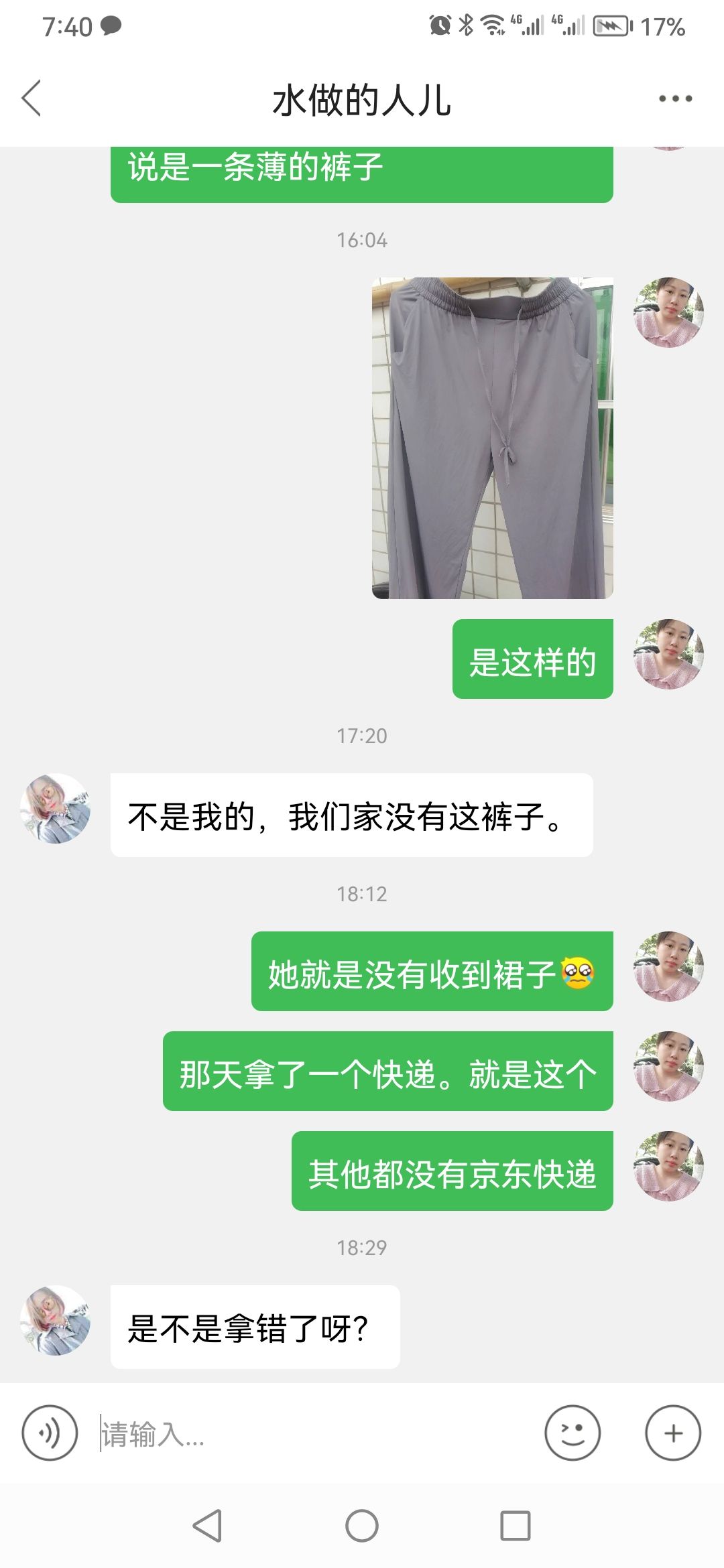Open contact avatar beside 是不是拿错了呀
Viewport: 724px width, 1568px height.
[x=55, y=1320]
